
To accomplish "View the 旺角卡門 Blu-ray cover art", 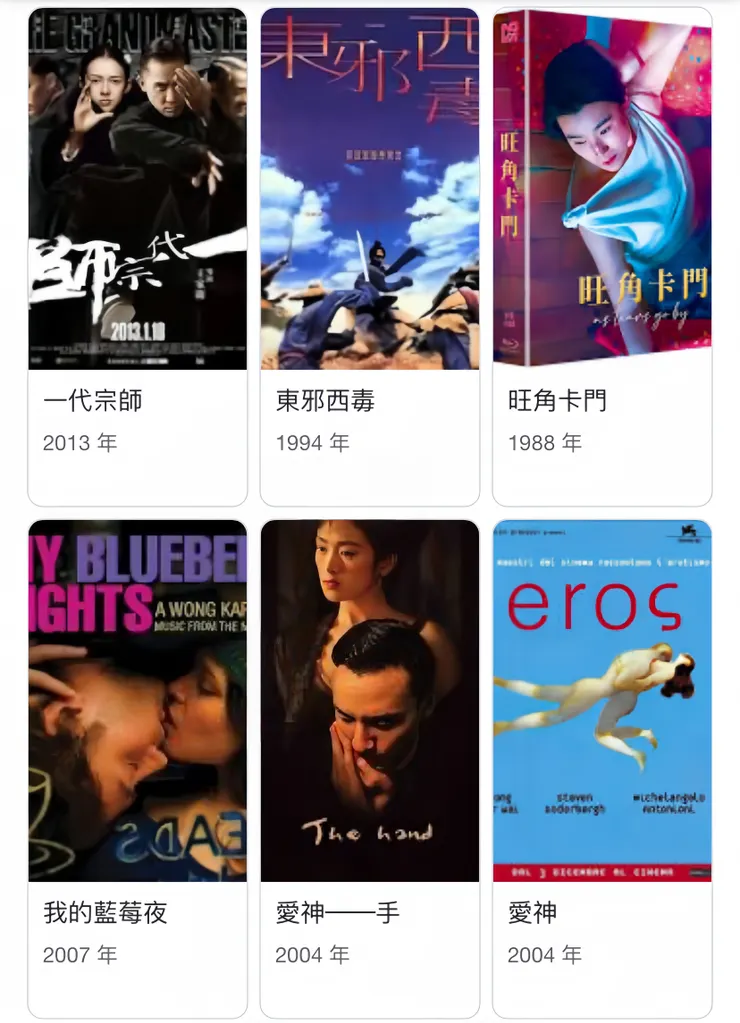I will click(x=603, y=185).
